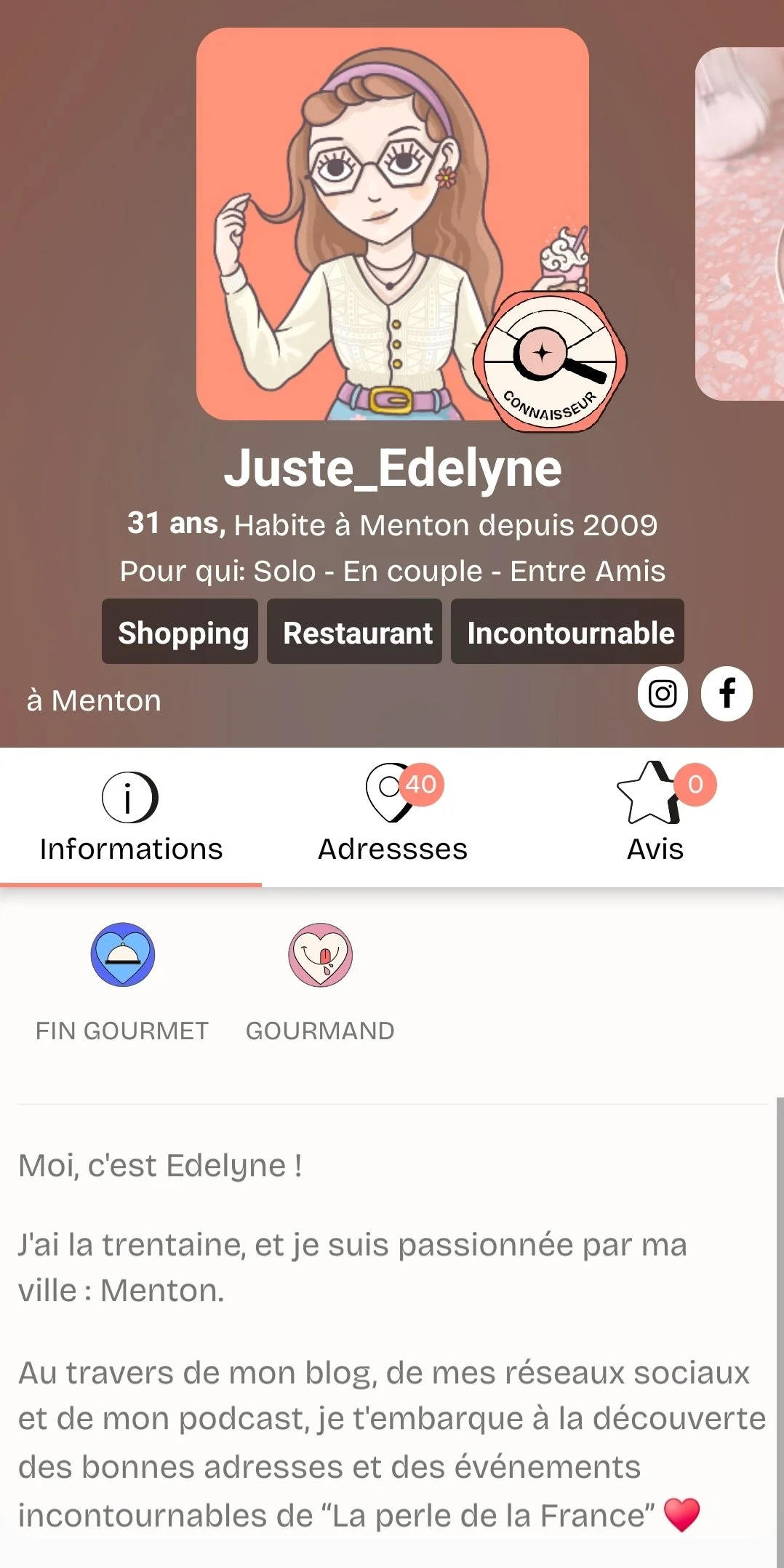Open the Avis tab
Screen dimensions: 784x1568
coord(655,817)
